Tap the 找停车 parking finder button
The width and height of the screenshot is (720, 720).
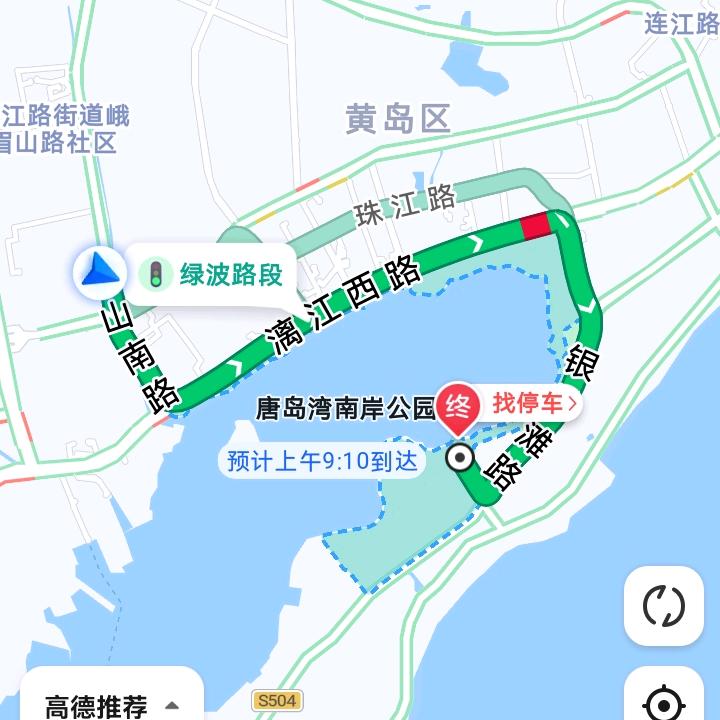point(533,404)
